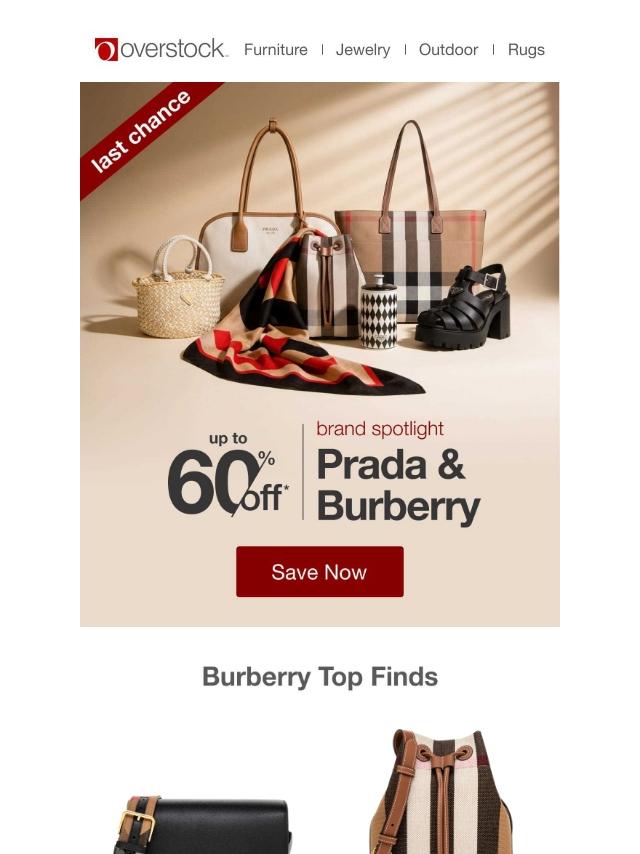This screenshot has width=640, height=854.
Task: Open the Jewelry category link
Action: tap(363, 50)
